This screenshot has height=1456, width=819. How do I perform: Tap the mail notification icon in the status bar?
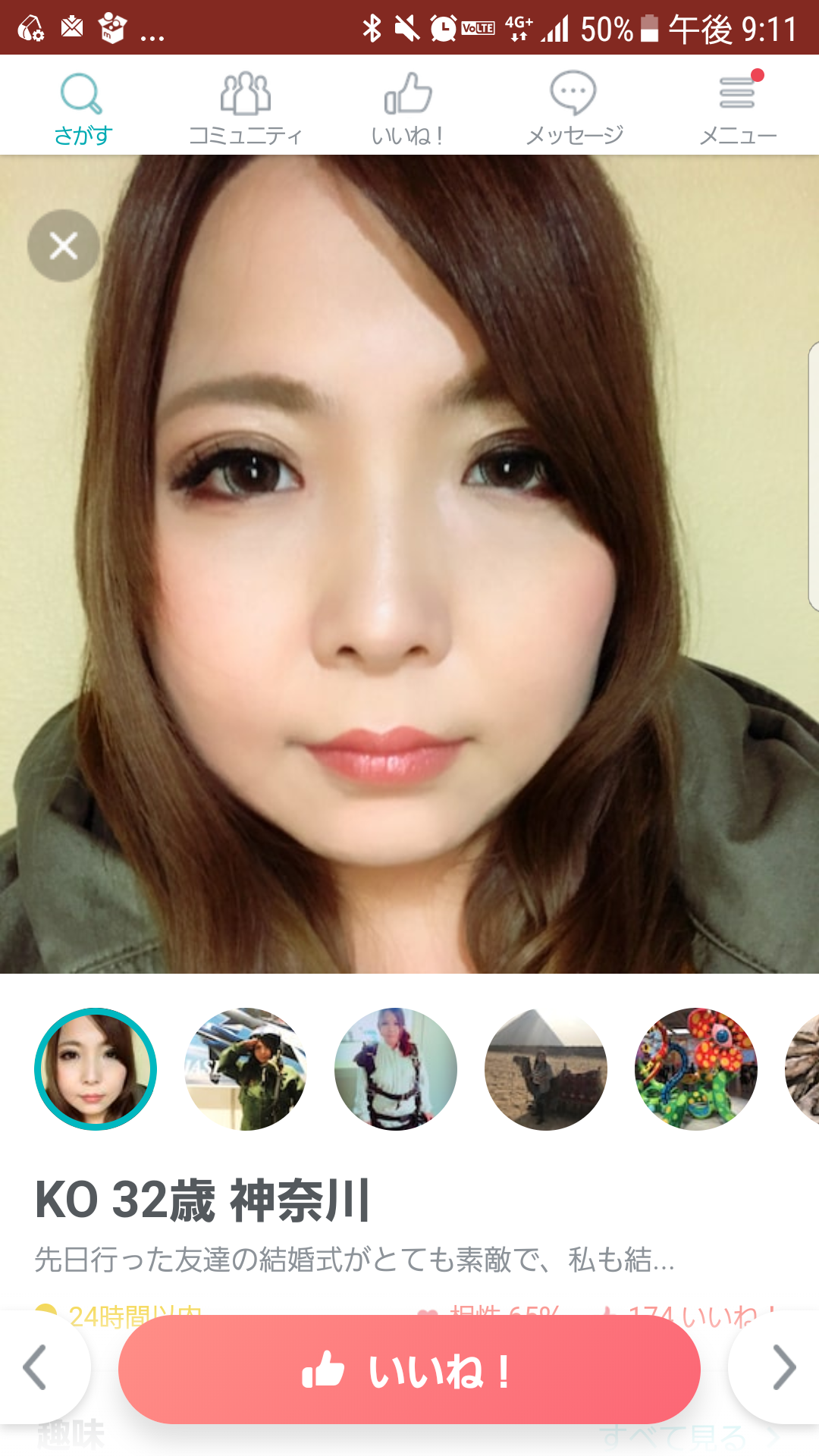(x=69, y=26)
